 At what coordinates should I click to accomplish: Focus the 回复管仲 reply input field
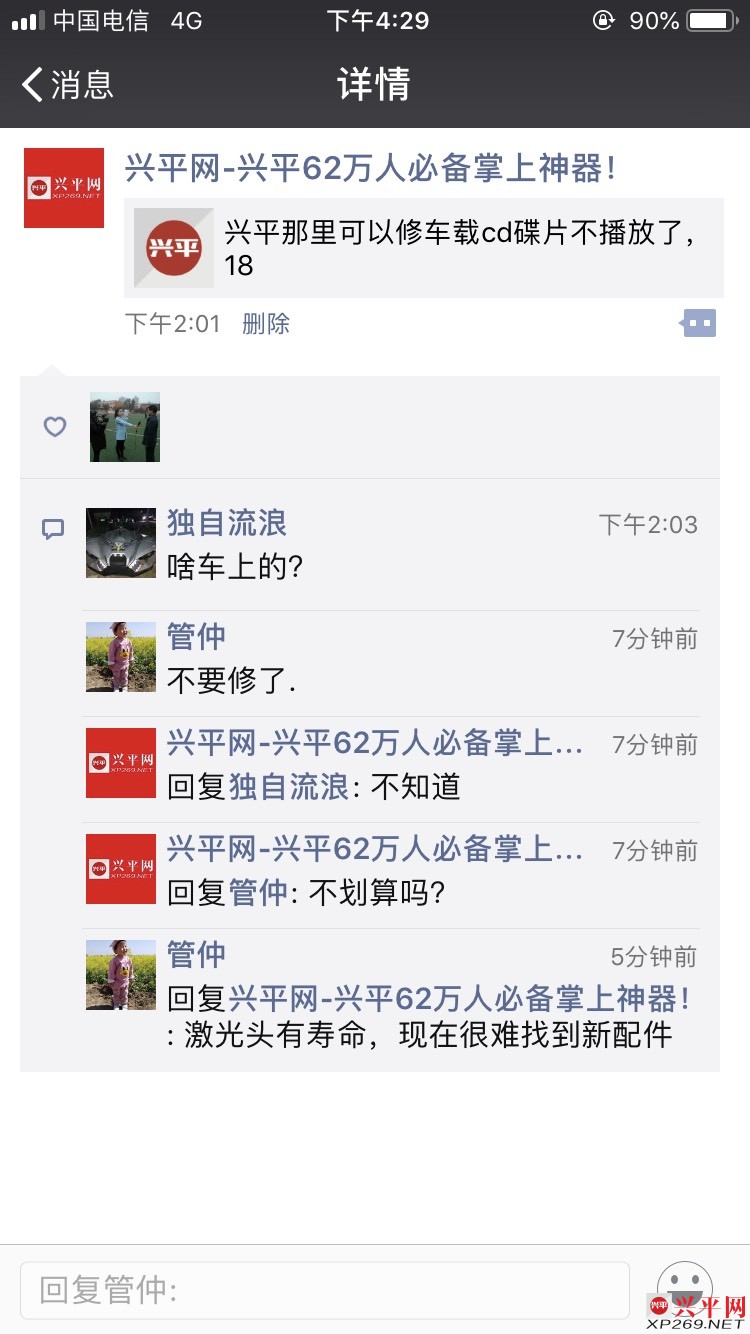[325, 1289]
